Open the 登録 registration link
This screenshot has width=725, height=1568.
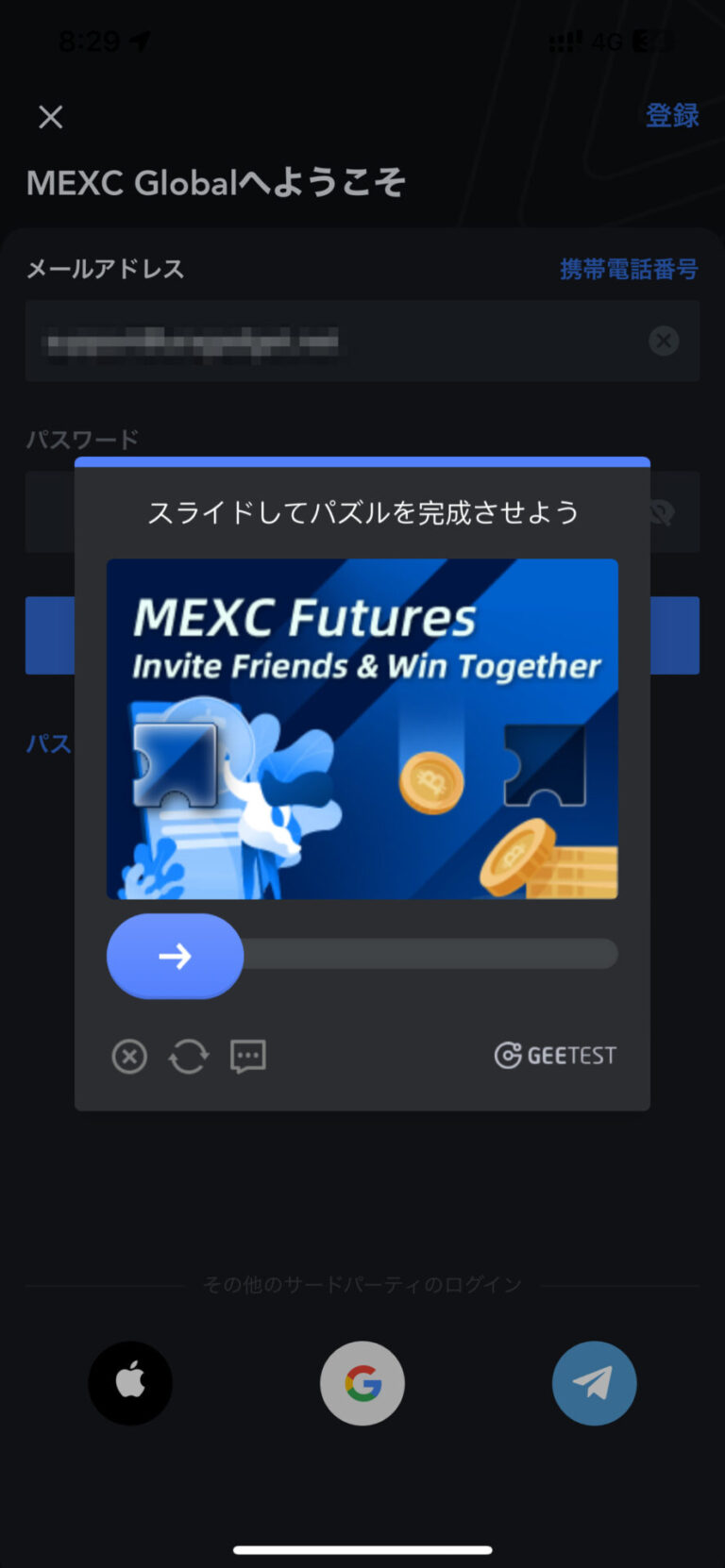point(672,115)
